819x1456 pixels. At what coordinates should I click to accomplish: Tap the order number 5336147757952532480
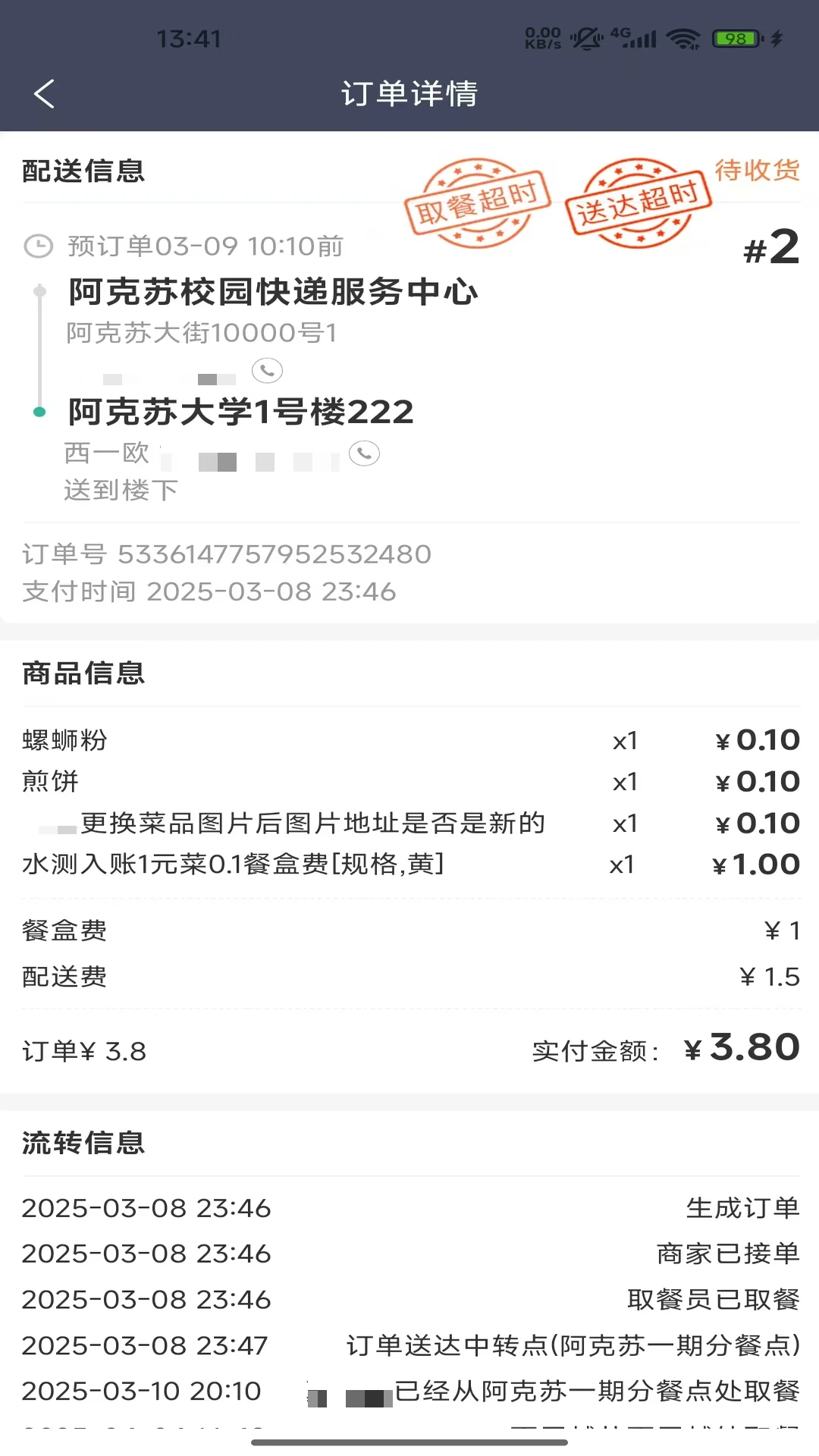pos(226,554)
